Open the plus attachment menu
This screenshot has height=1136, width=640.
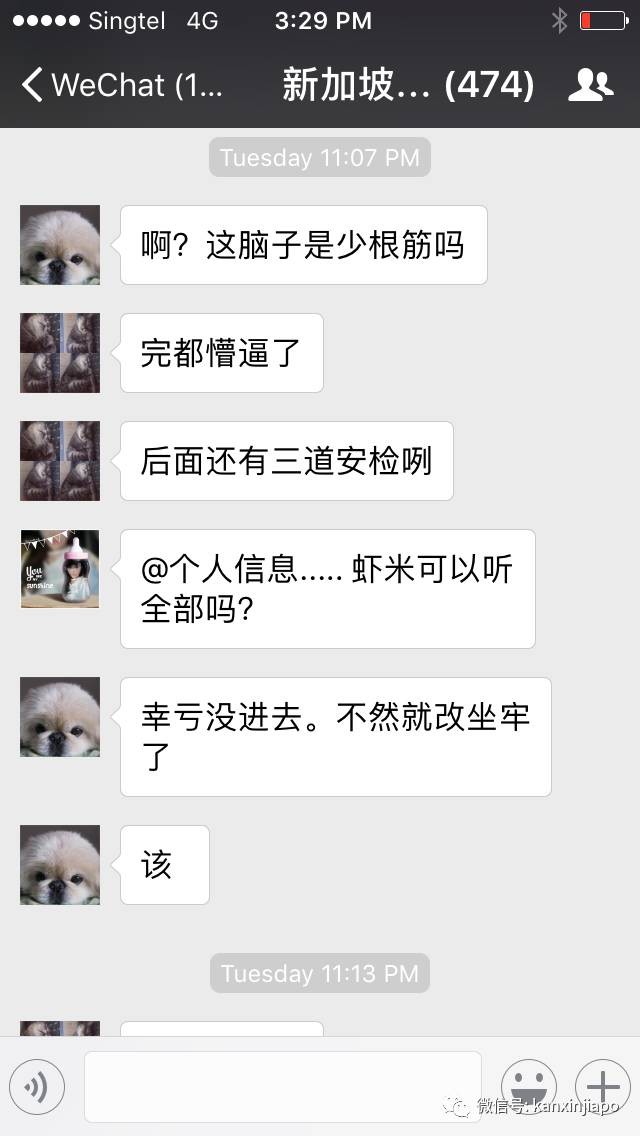(602, 1086)
